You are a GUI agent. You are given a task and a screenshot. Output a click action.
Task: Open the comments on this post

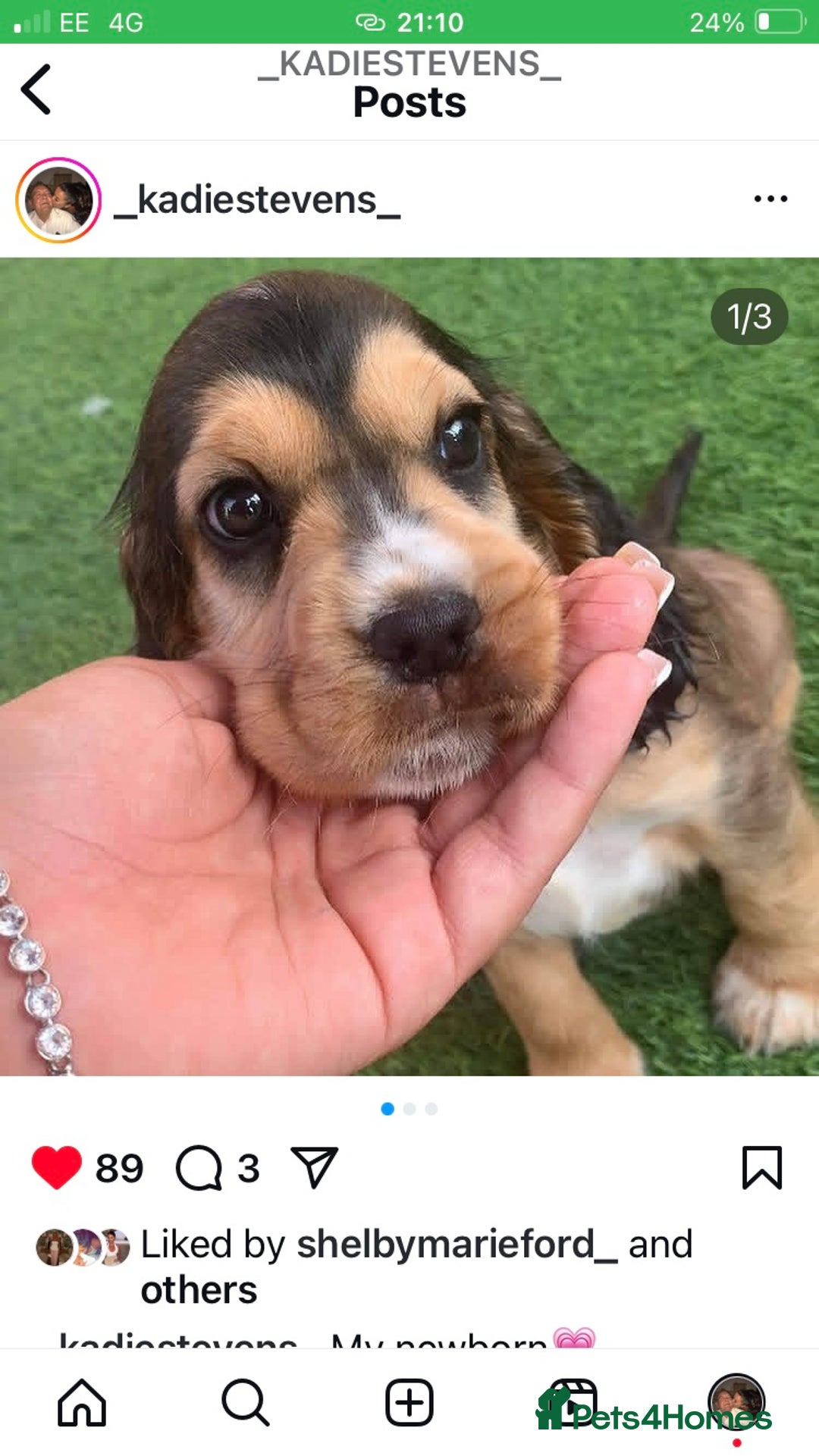199,1167
